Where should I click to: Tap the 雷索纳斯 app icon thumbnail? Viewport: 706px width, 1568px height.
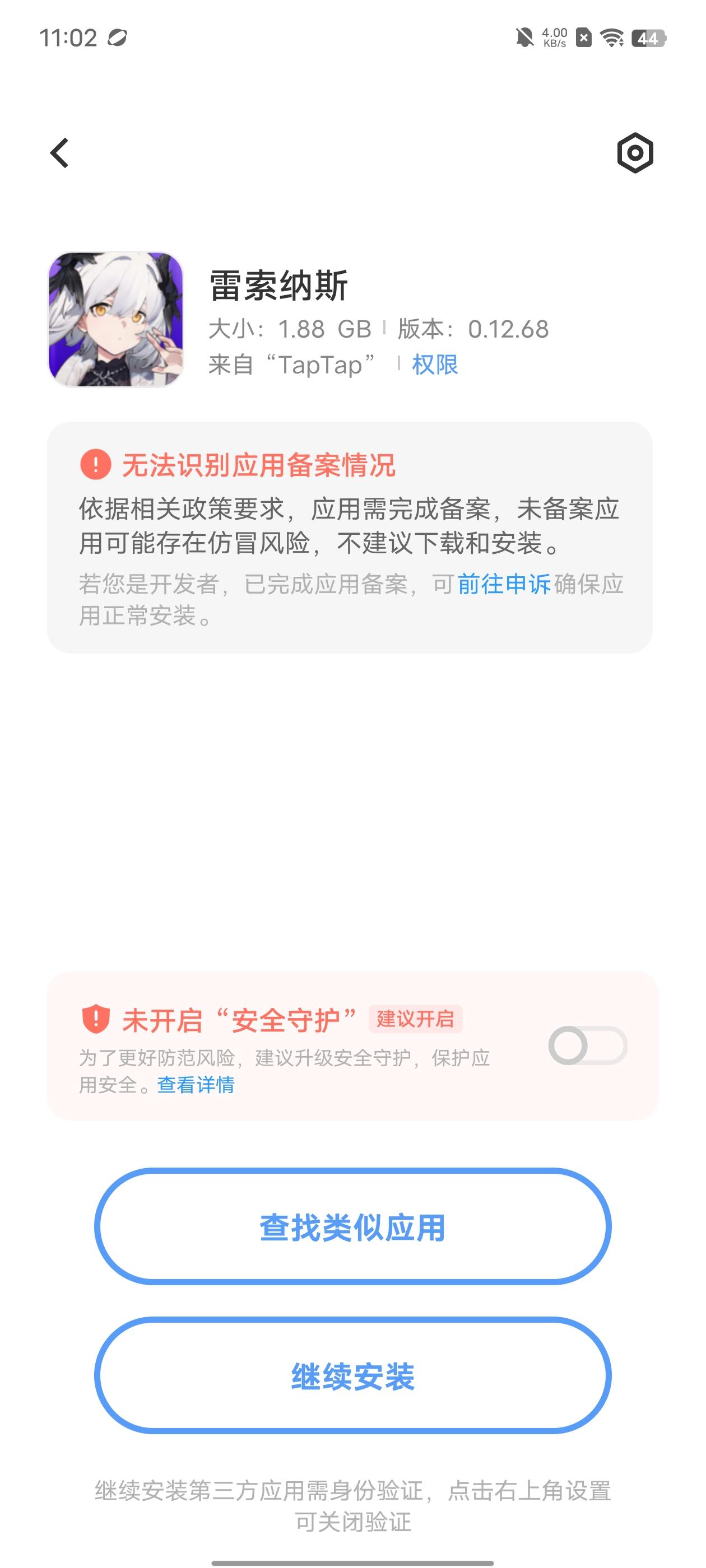(x=118, y=319)
